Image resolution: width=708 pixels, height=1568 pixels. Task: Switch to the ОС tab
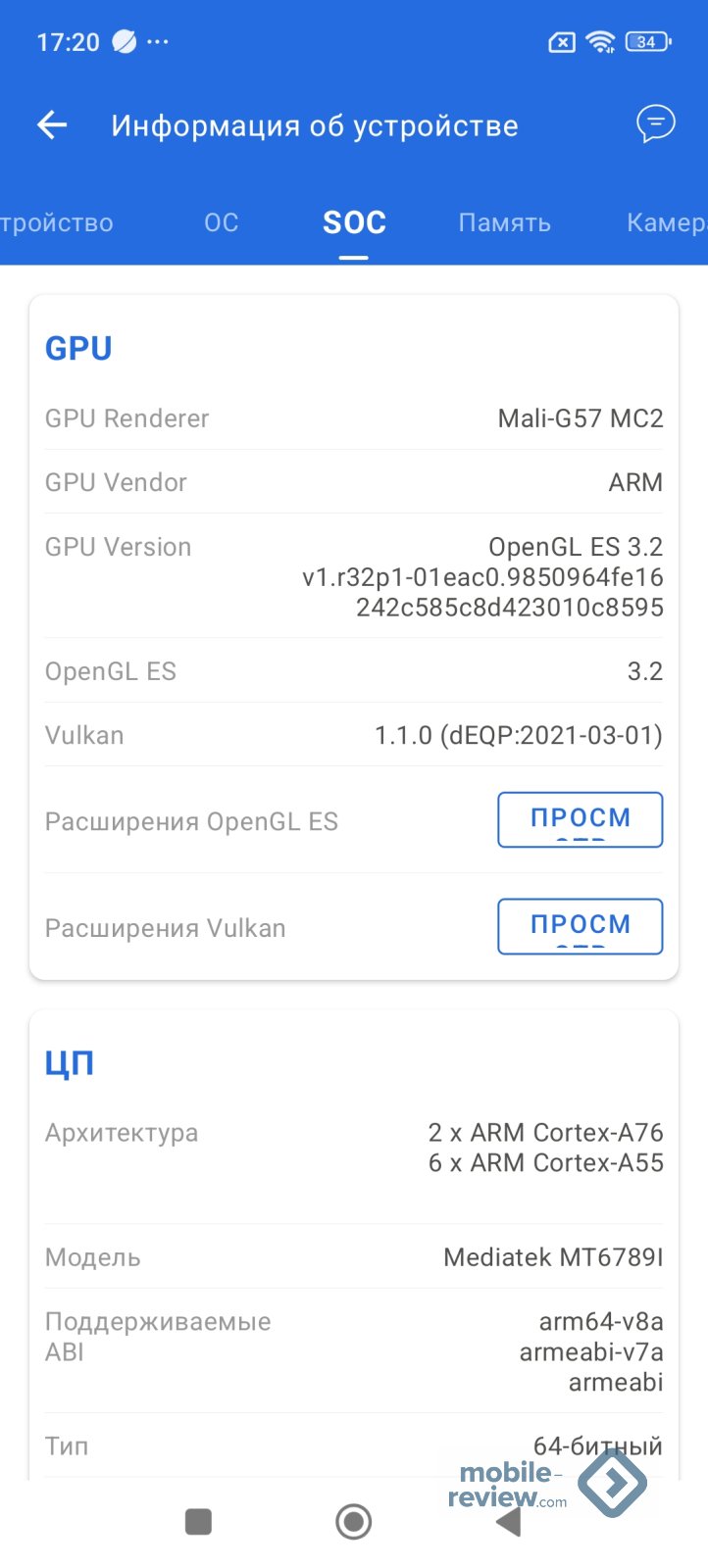point(222,222)
